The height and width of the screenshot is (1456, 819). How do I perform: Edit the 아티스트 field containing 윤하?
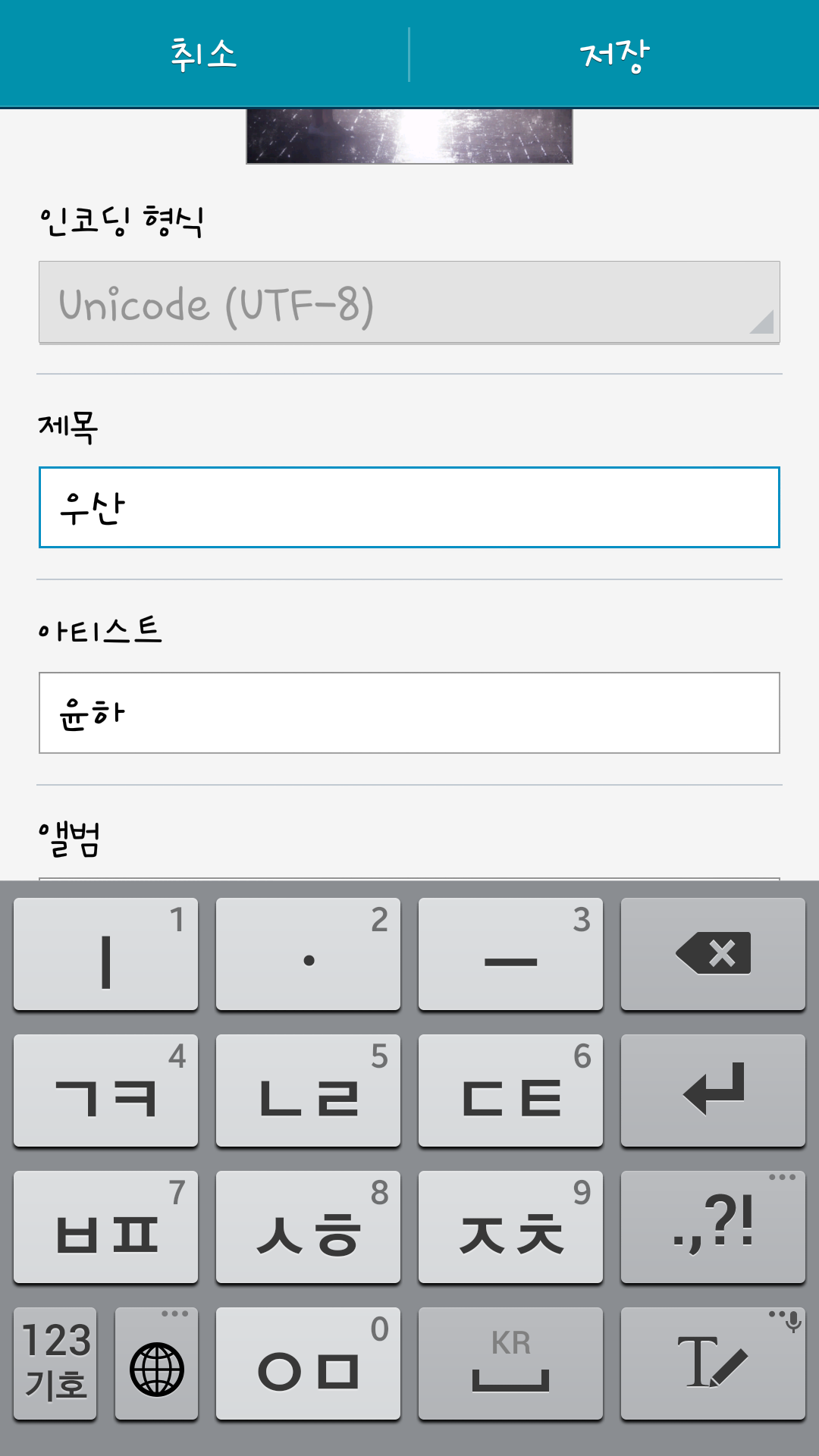click(x=409, y=713)
